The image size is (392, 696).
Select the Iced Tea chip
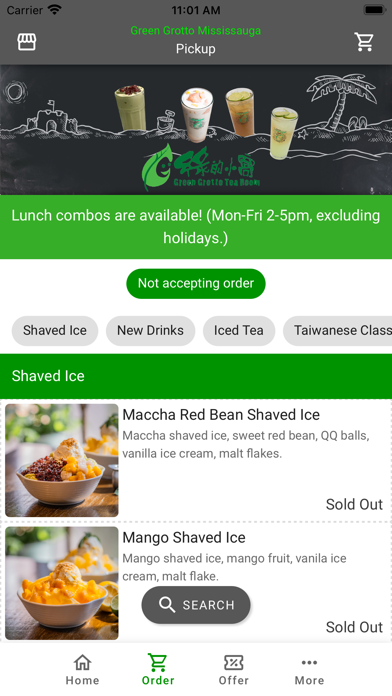(x=239, y=331)
